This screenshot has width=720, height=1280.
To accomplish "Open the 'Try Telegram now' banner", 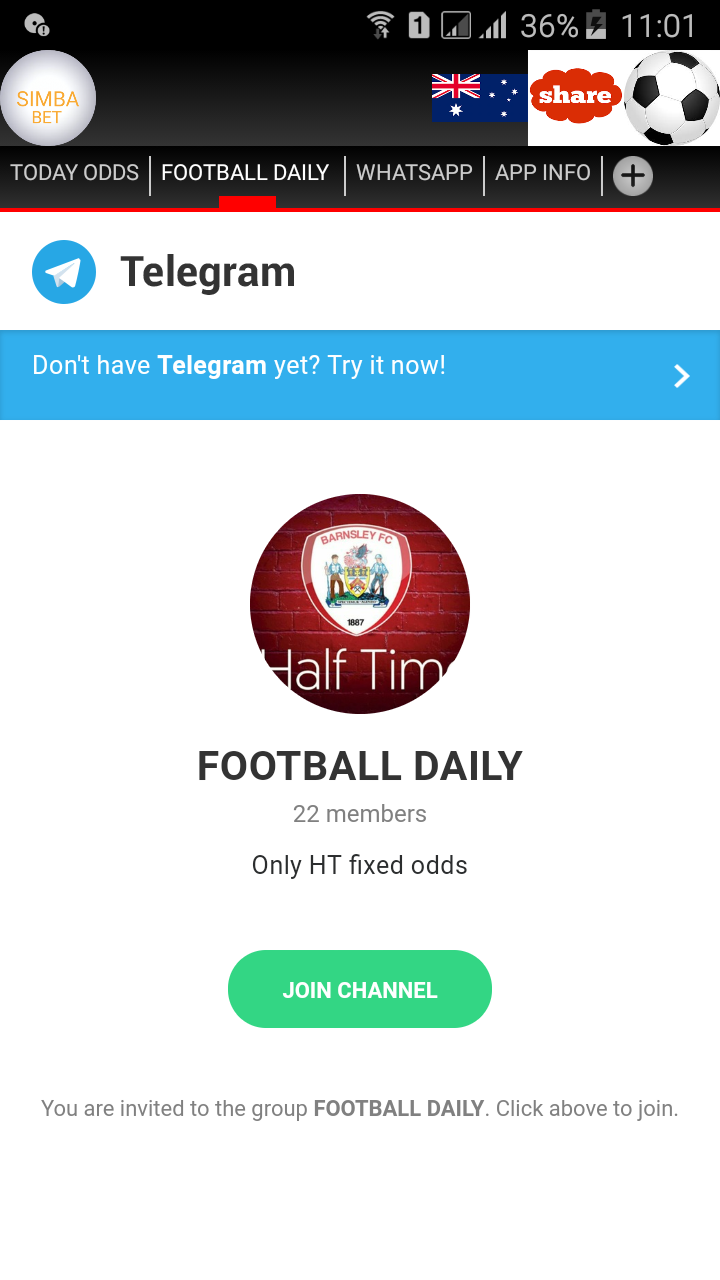I will point(360,375).
